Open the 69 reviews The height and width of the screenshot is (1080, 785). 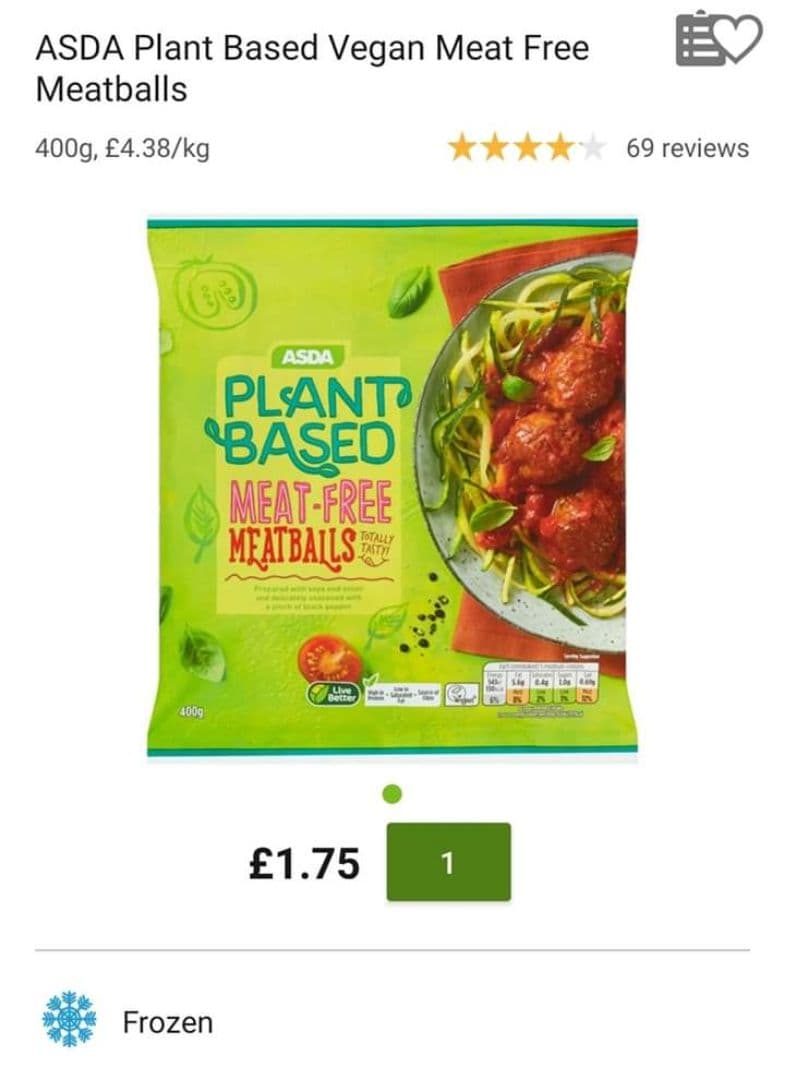687,148
